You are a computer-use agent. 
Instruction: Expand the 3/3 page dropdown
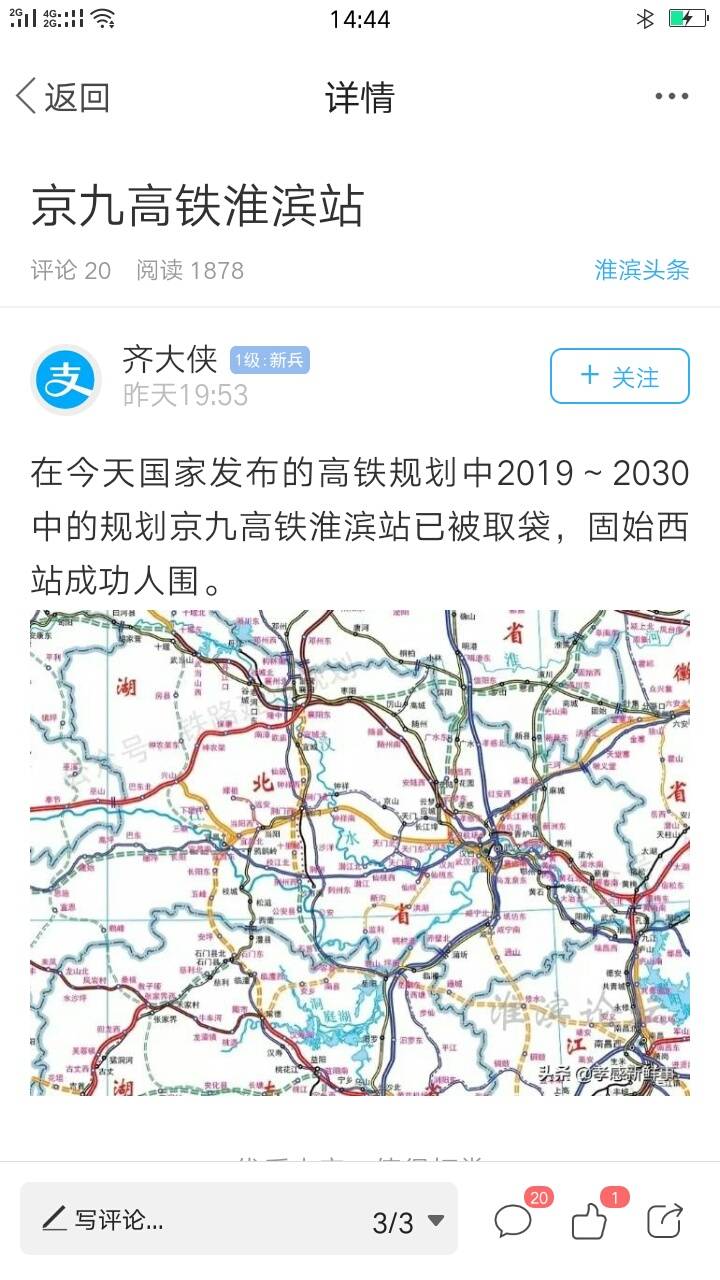pyautogui.click(x=408, y=1221)
